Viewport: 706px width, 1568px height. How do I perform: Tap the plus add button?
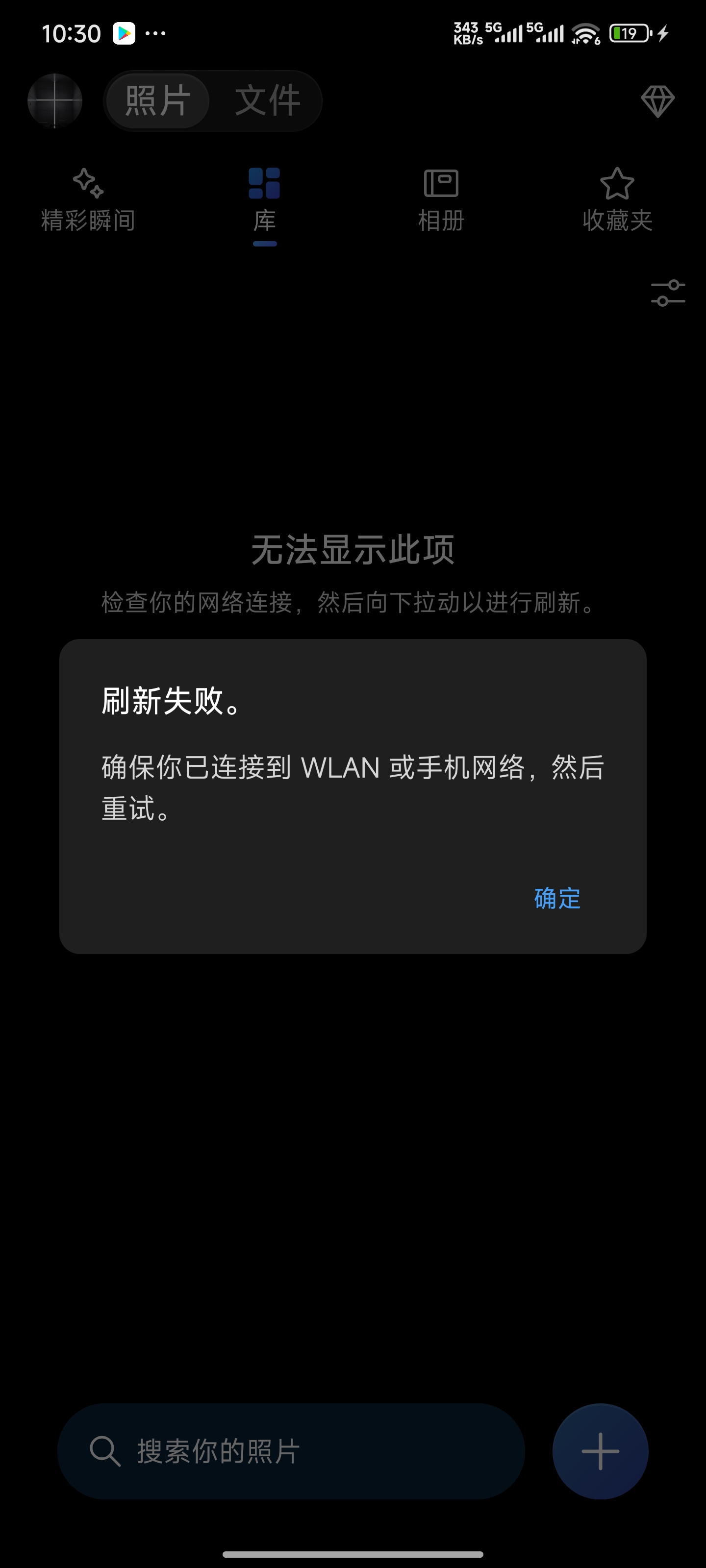(600, 1451)
